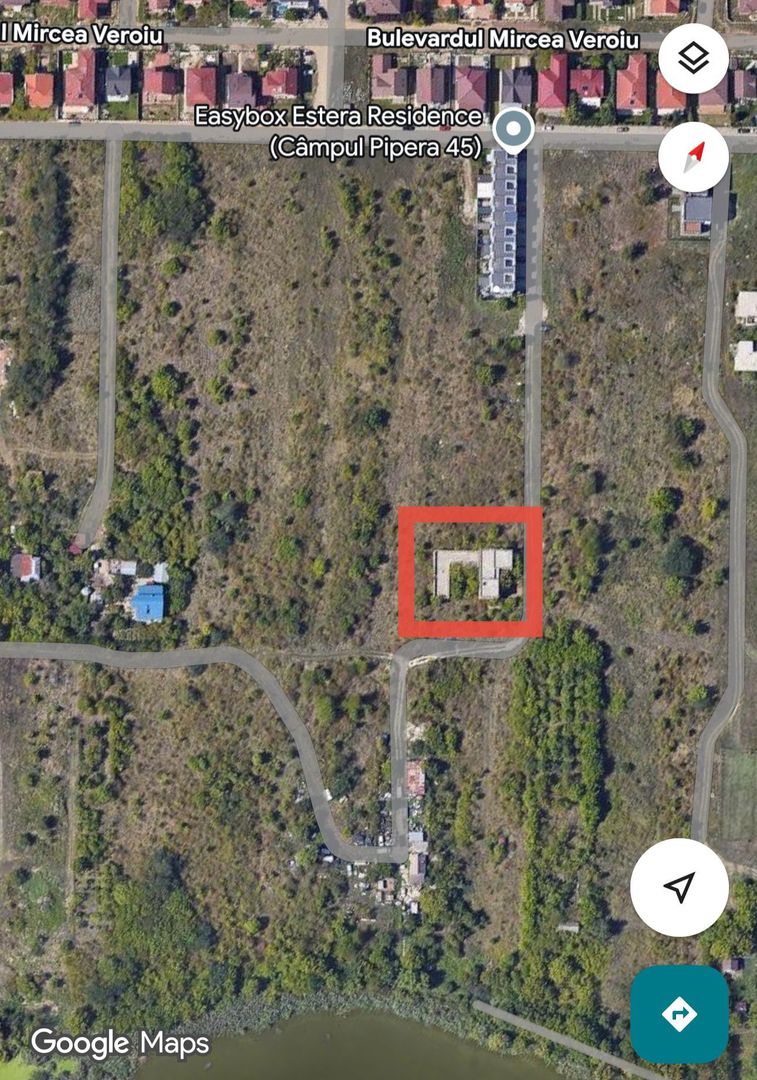Image resolution: width=757 pixels, height=1080 pixels.
Task: Center map on my current location
Action: tap(679, 887)
